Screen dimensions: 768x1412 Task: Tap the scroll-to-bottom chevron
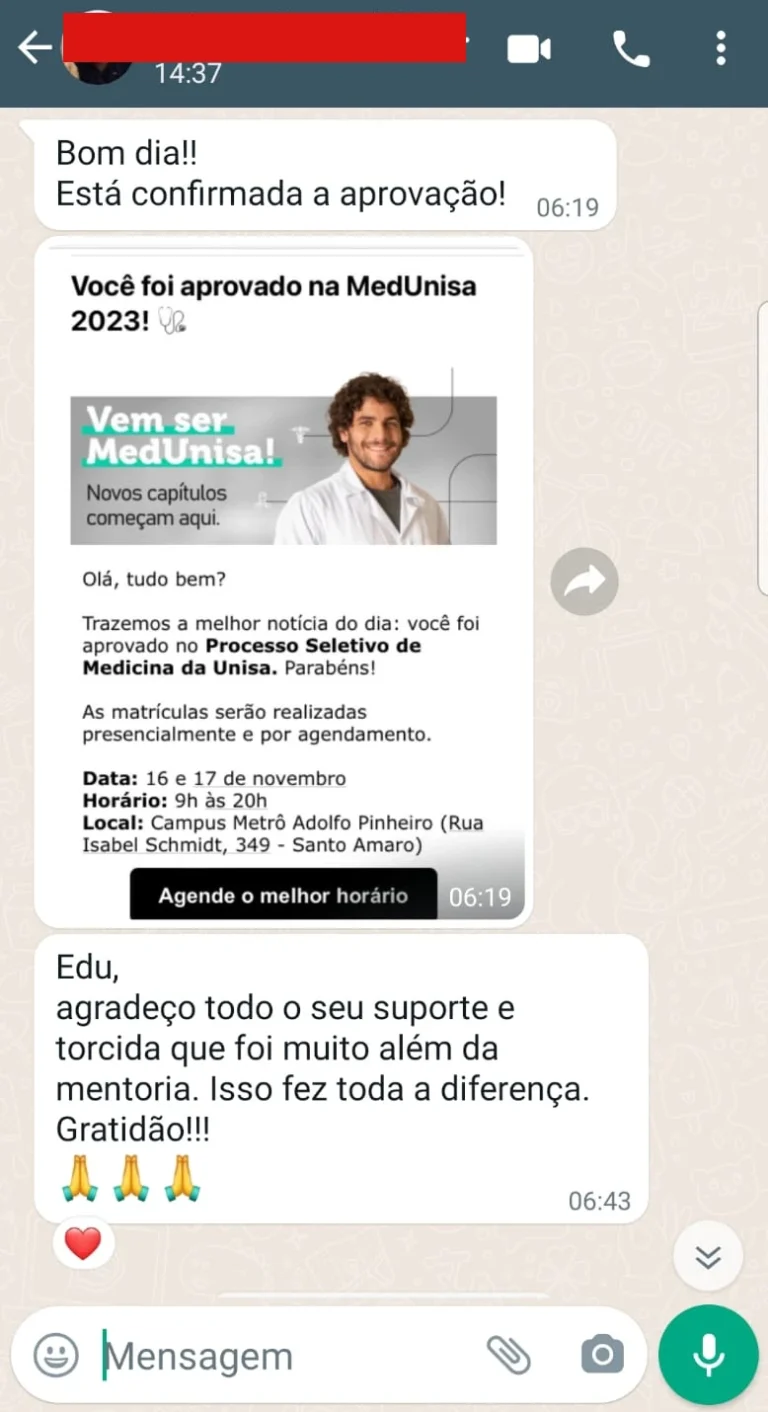(x=708, y=1256)
